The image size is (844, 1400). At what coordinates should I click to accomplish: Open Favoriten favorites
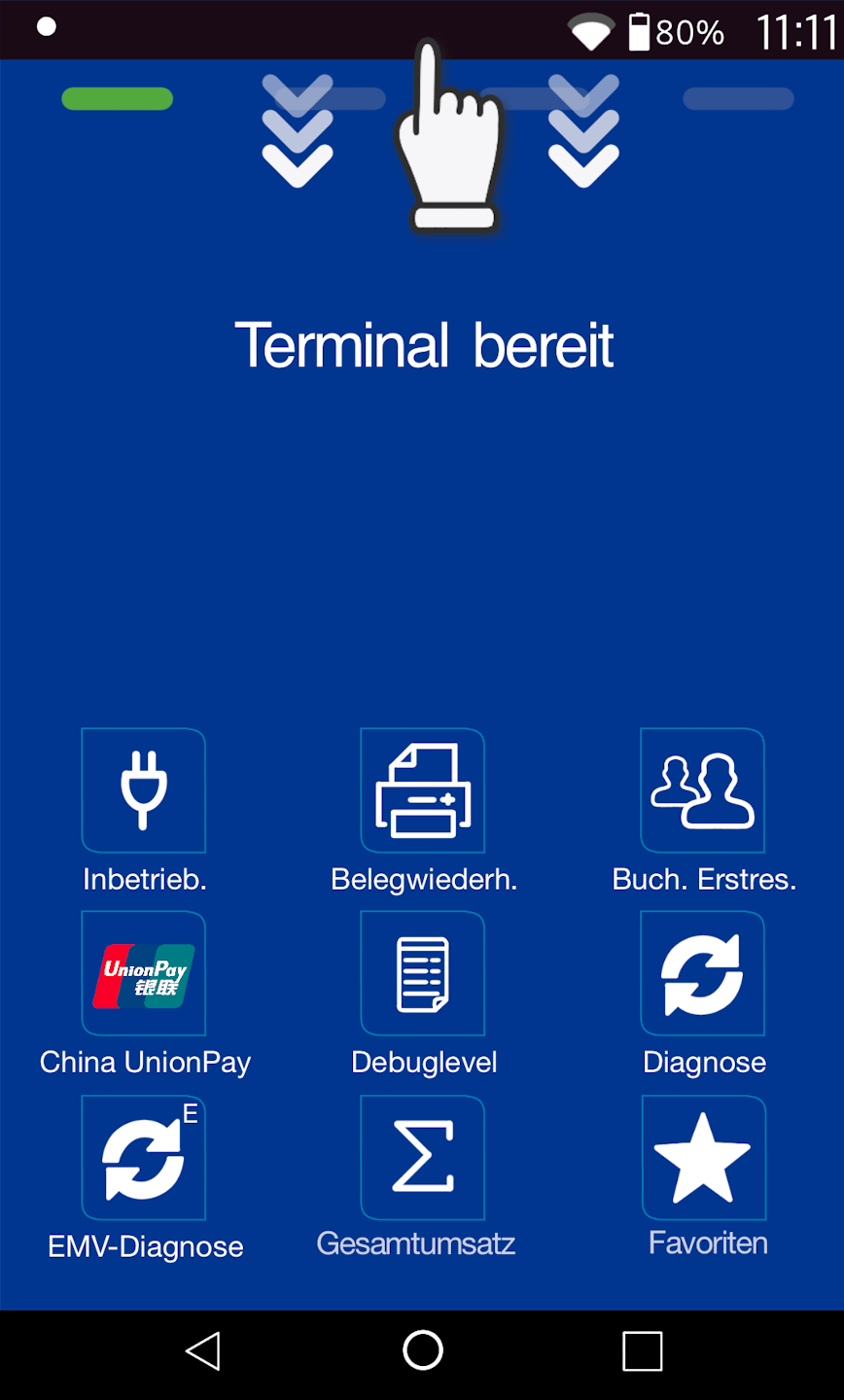coord(702,1158)
